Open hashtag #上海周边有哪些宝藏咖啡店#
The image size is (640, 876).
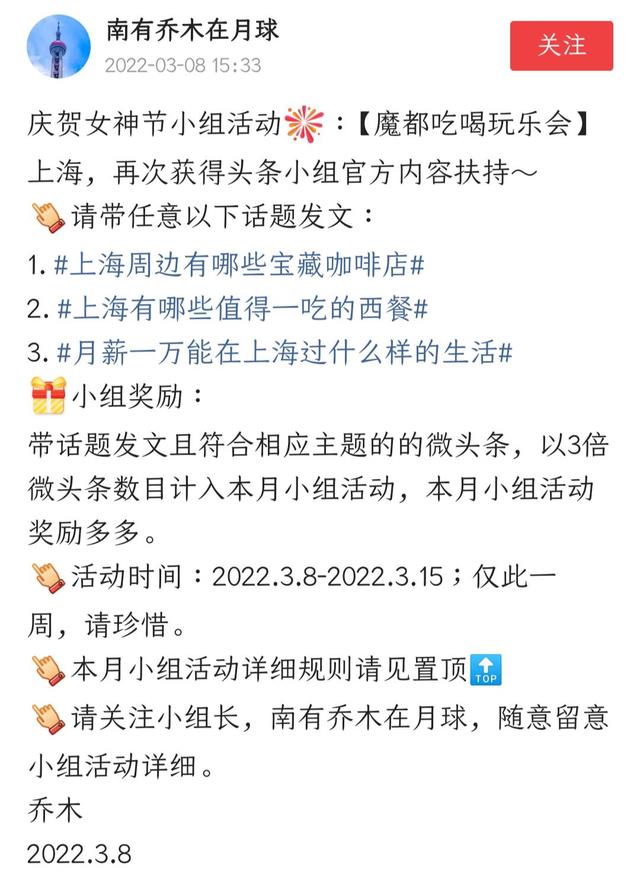239,265
